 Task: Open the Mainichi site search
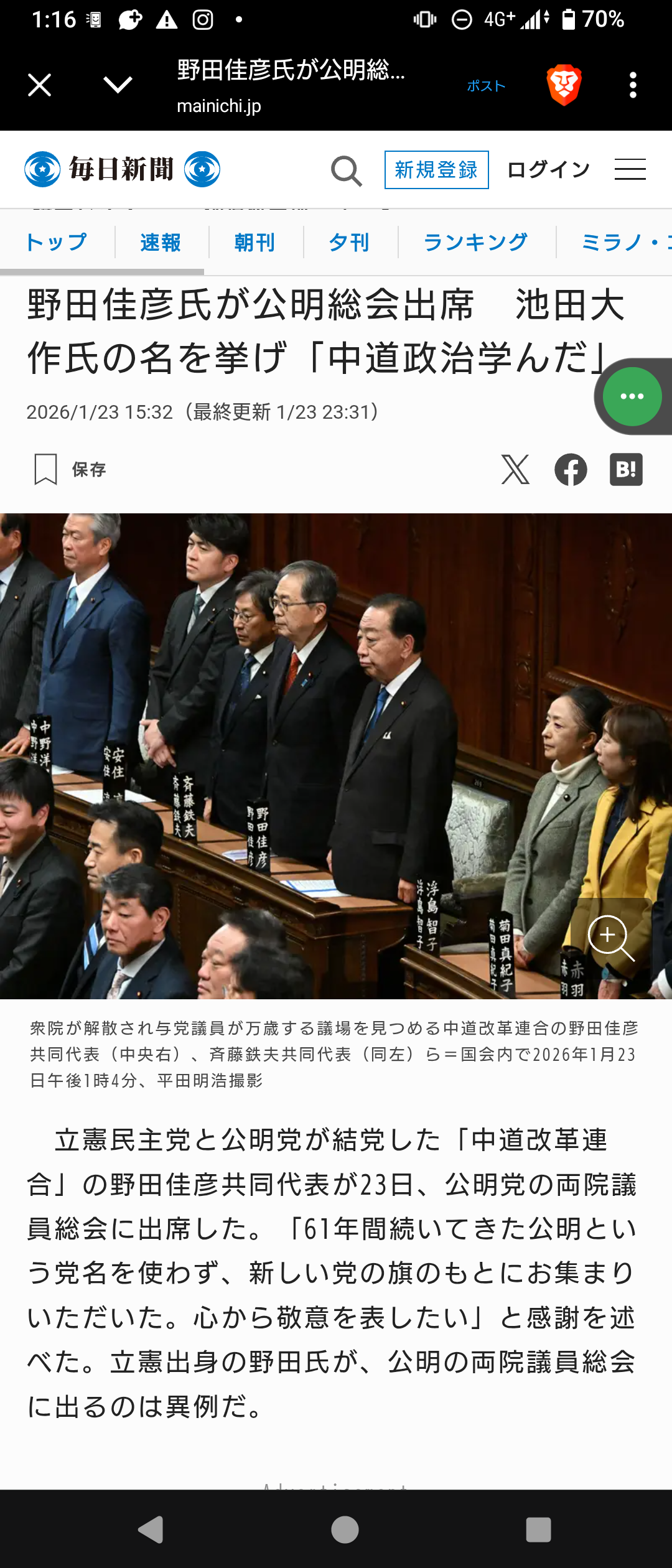pyautogui.click(x=346, y=170)
